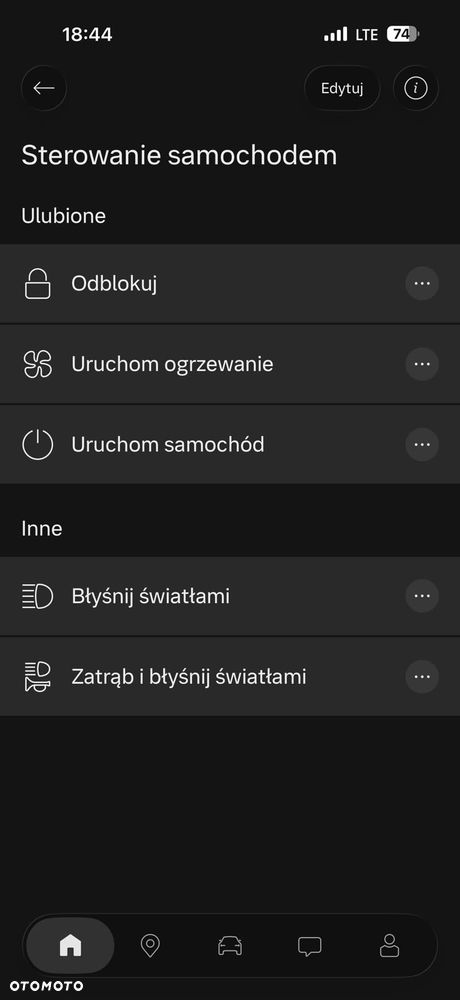The height and width of the screenshot is (1000, 460).
Task: Select the Odblokuj row
Action: point(230,284)
